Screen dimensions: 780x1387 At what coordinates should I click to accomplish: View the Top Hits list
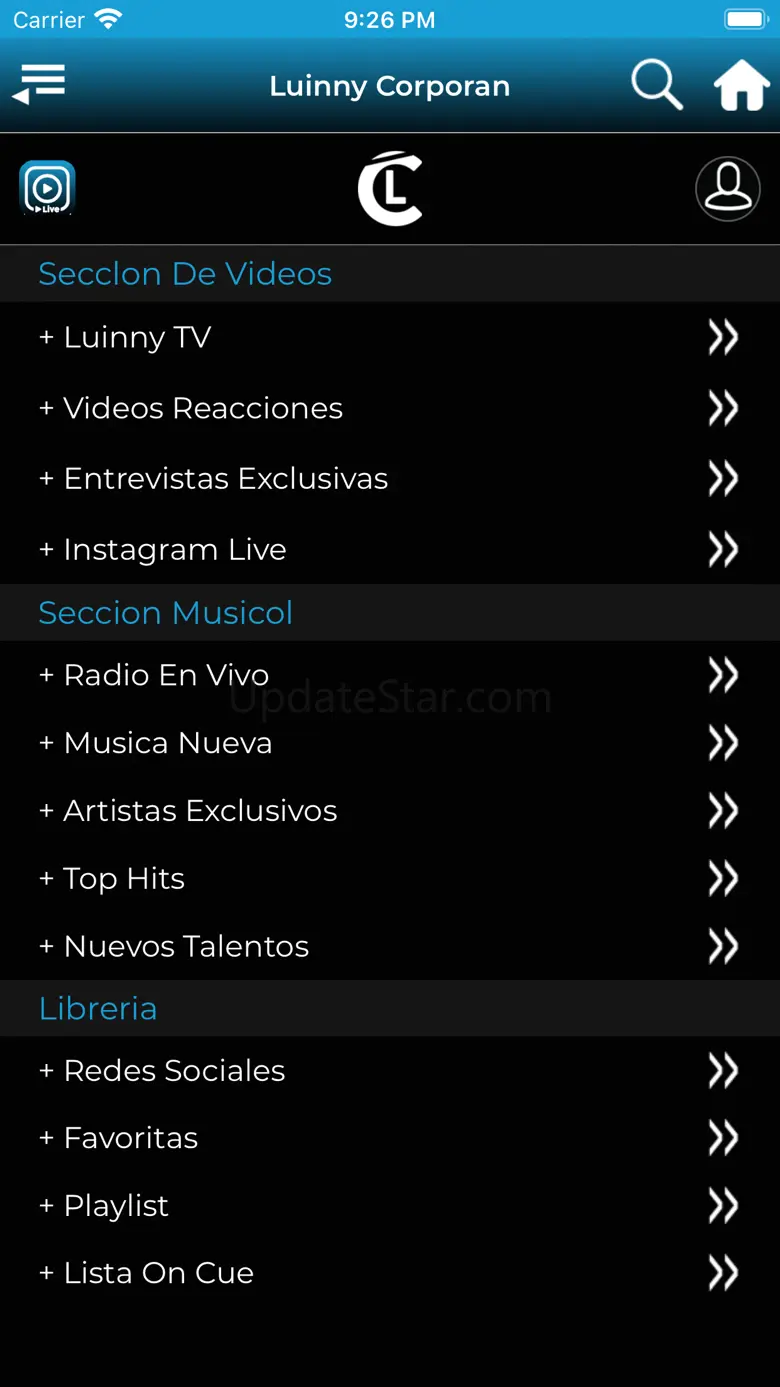point(390,879)
